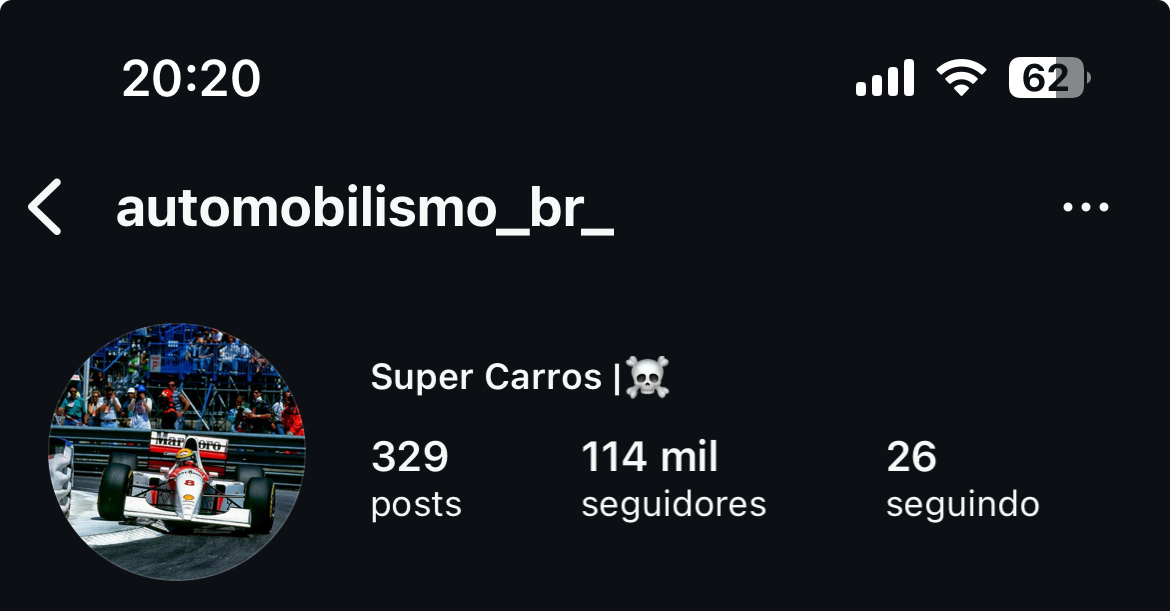Open the 114 mil seguidores list

pyautogui.click(x=673, y=479)
